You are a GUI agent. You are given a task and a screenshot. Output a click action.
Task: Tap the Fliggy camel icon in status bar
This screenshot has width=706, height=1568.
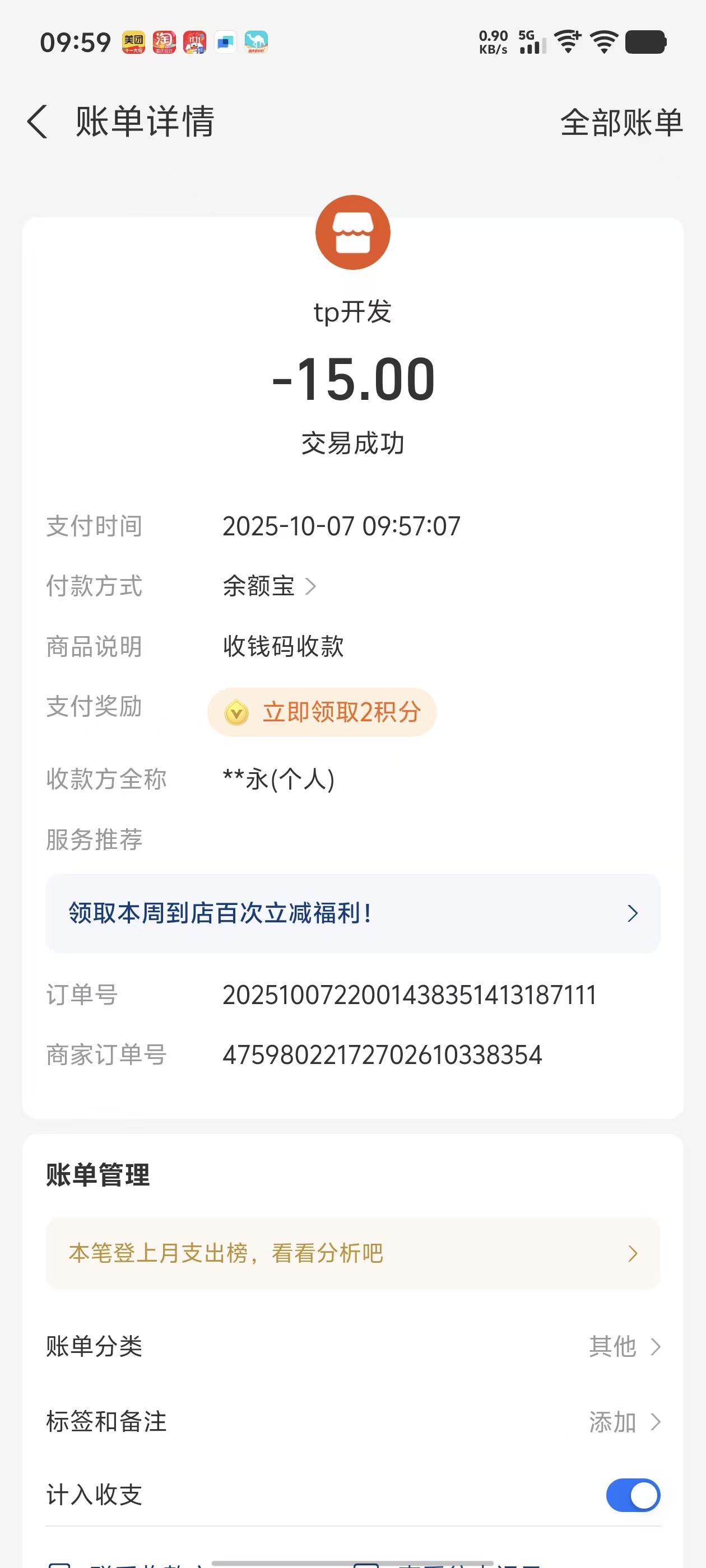[257, 41]
